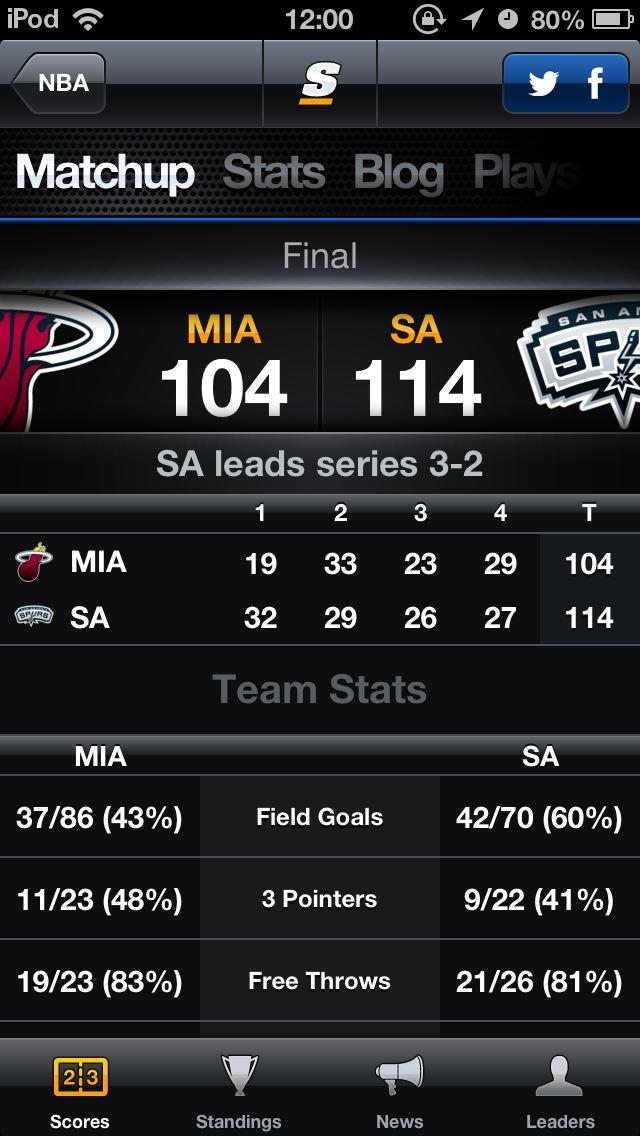Show the Leaders section
This screenshot has height=1136, width=640.
[560, 1089]
